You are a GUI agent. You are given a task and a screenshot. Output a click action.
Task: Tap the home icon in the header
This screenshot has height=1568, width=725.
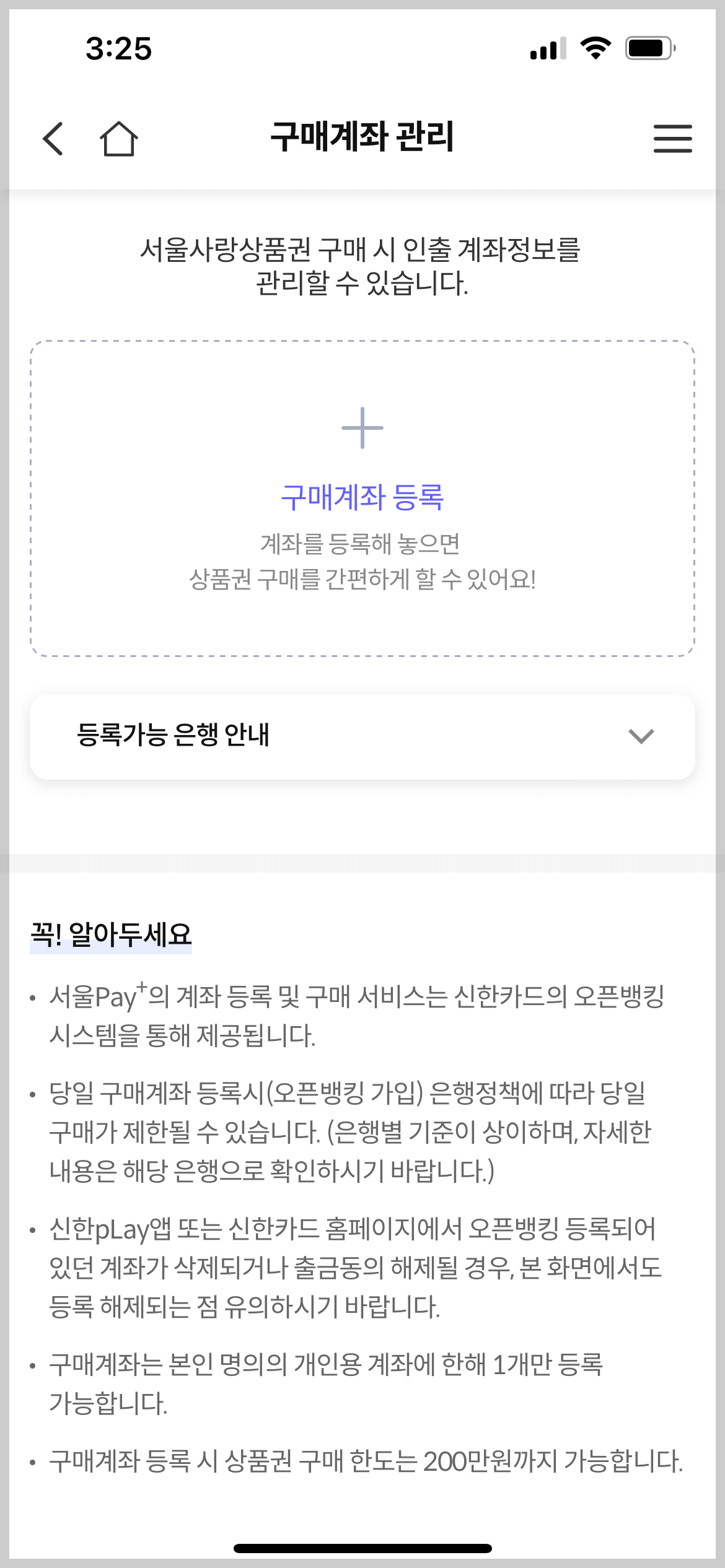coord(120,139)
